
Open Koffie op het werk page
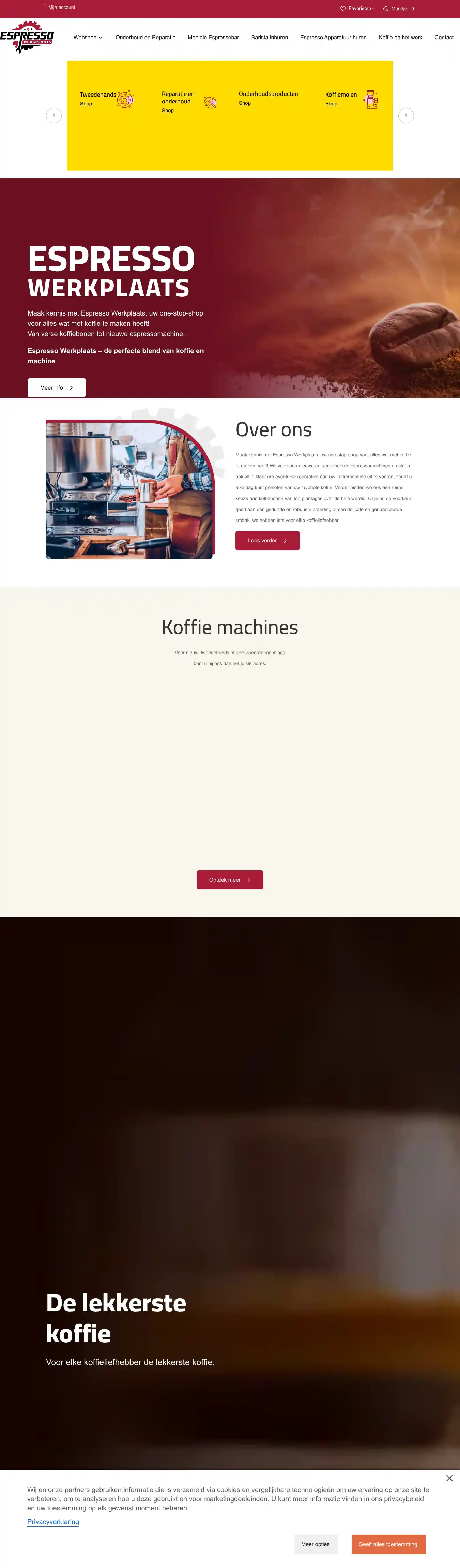[x=400, y=38]
